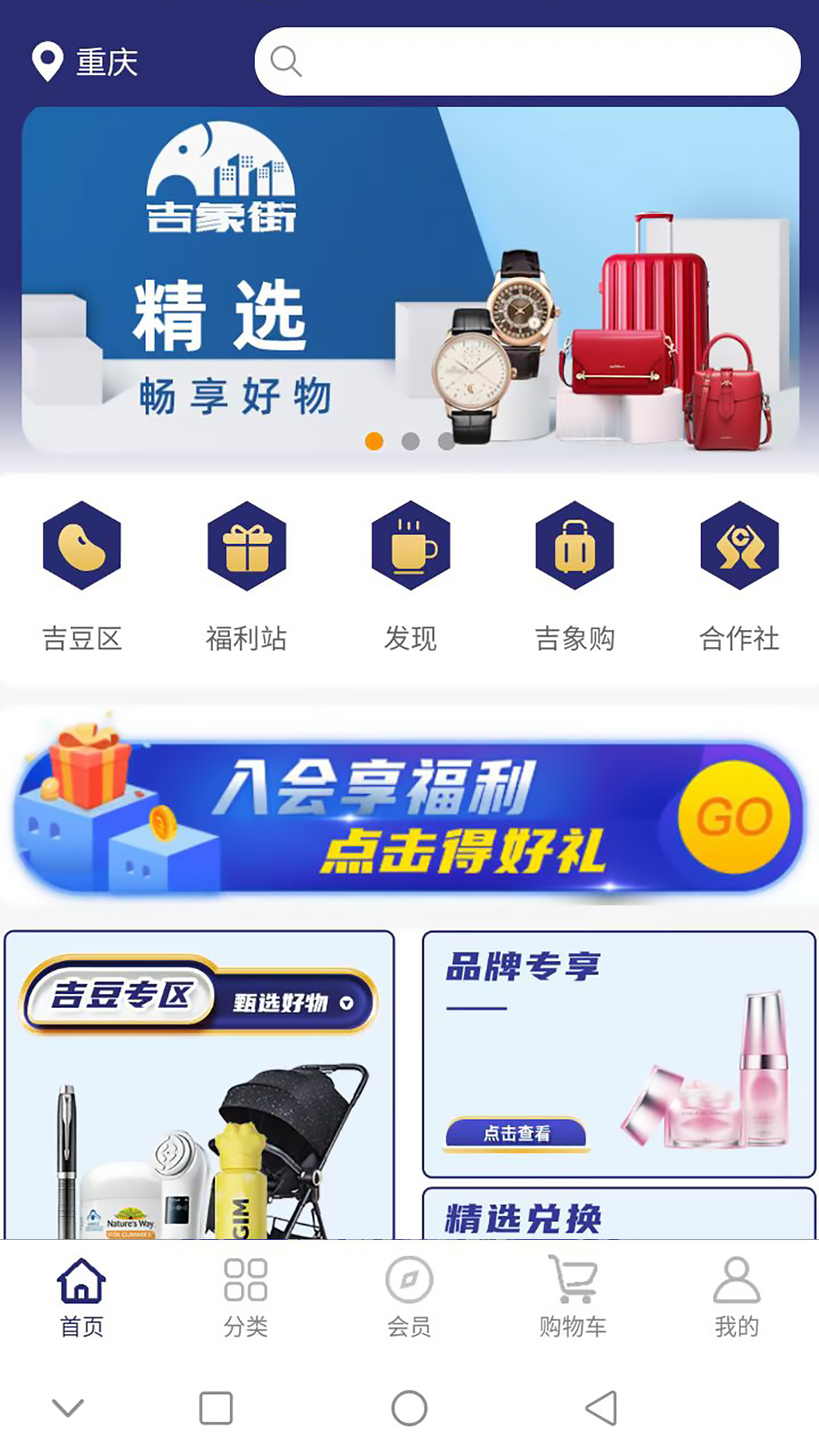Click inside the top search field
The image size is (819, 1456).
[x=531, y=63]
